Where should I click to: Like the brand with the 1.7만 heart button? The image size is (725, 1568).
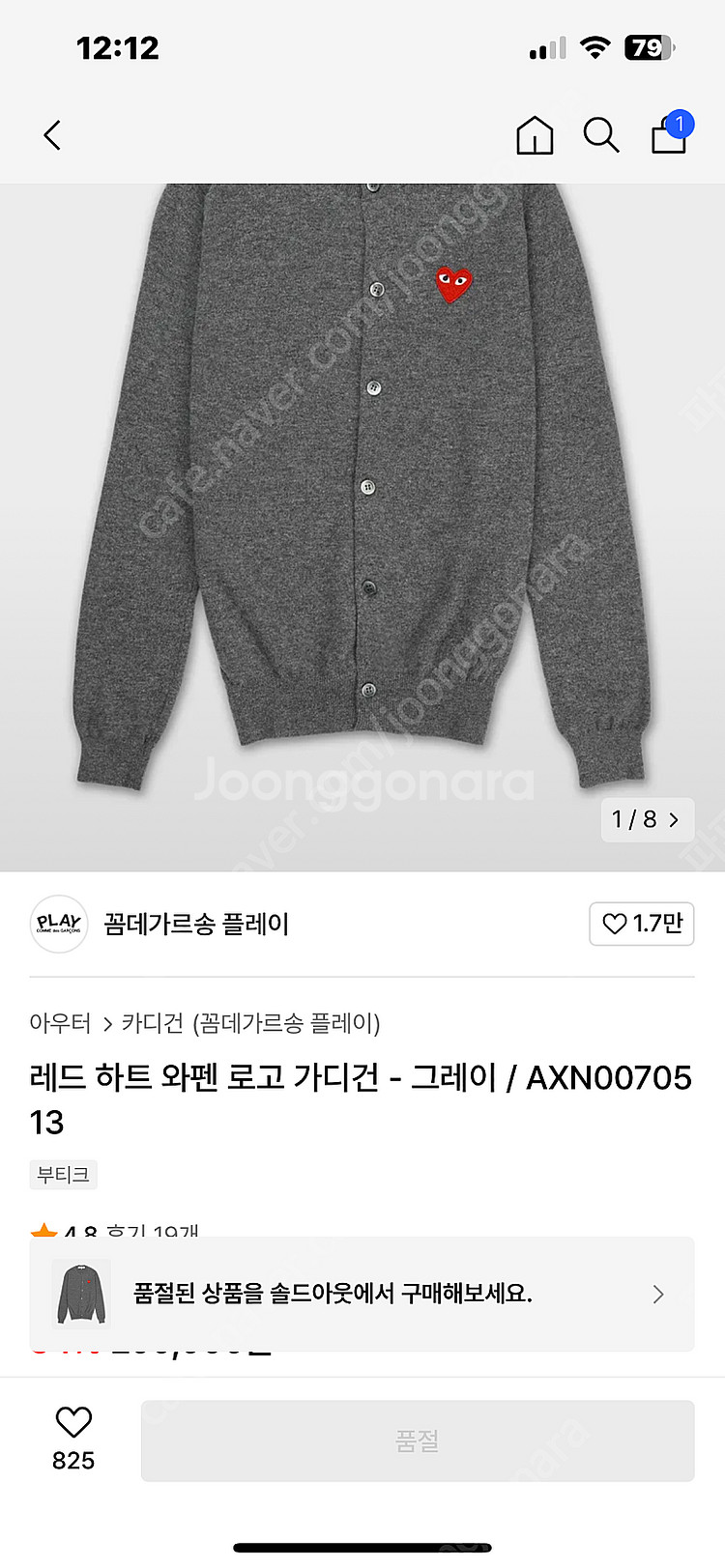coord(642,925)
